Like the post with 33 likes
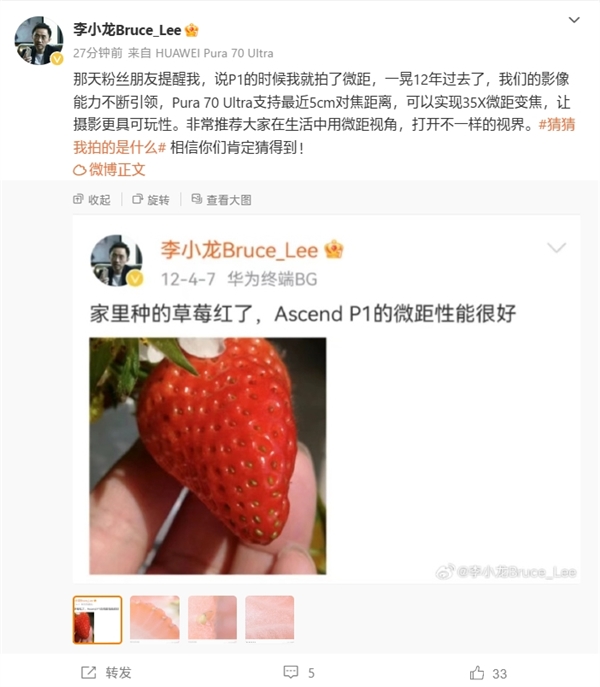This screenshot has width=600, height=687. tap(488, 672)
